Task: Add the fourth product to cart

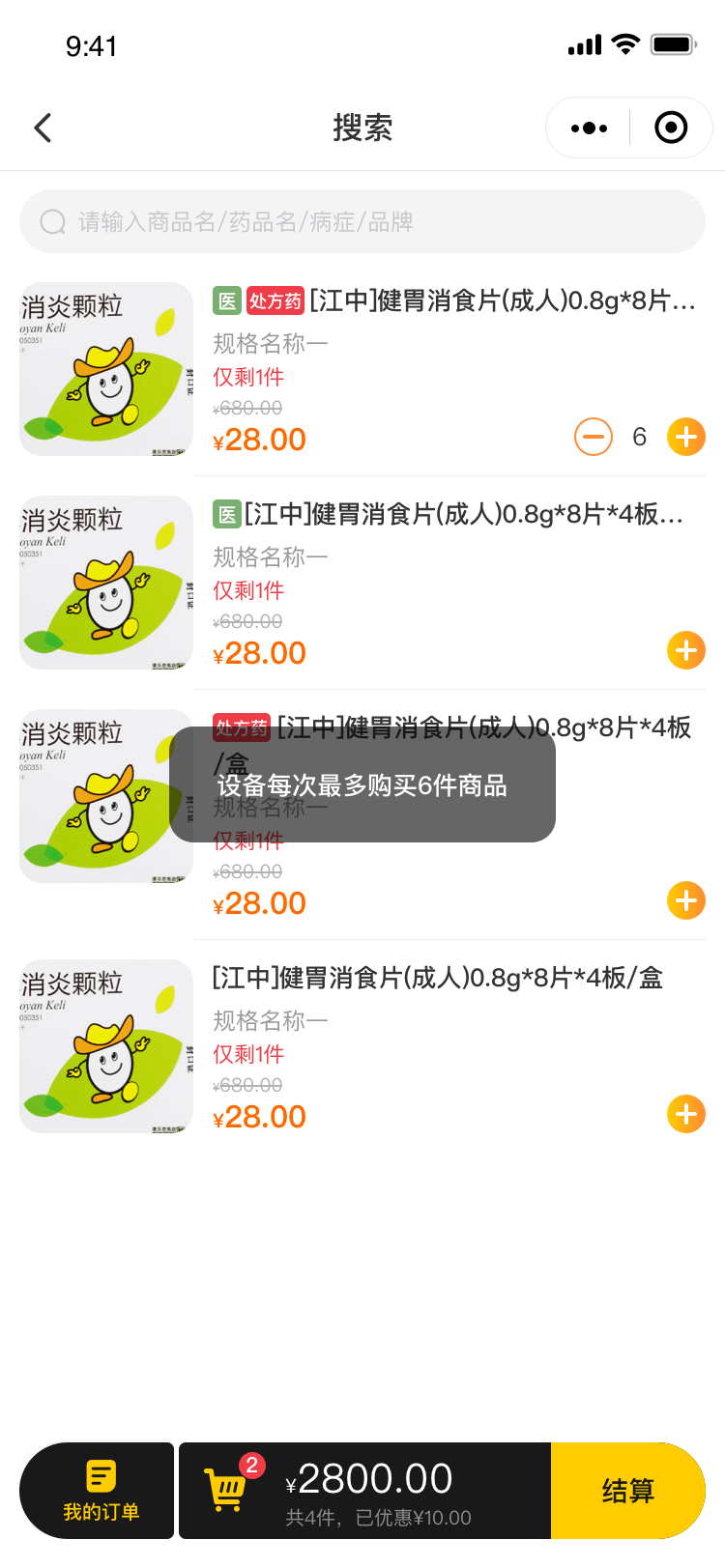Action: coord(686,1114)
